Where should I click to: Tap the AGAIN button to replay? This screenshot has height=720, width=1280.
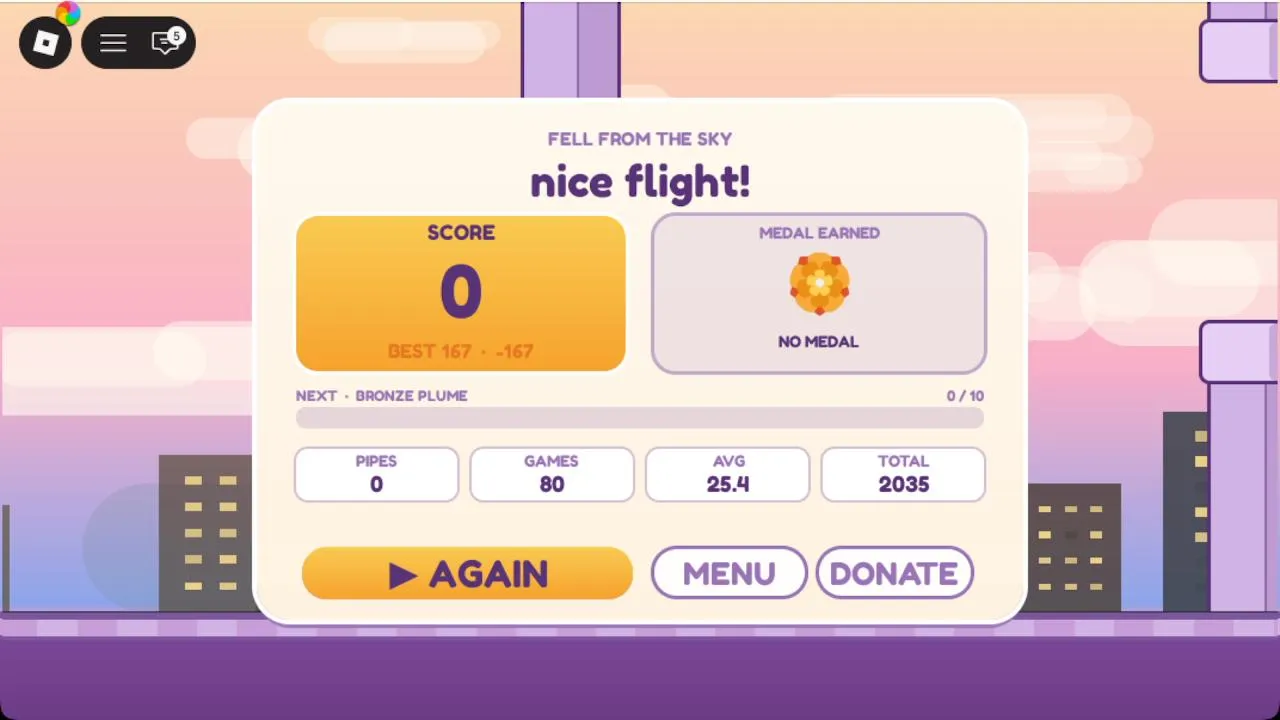click(x=467, y=574)
